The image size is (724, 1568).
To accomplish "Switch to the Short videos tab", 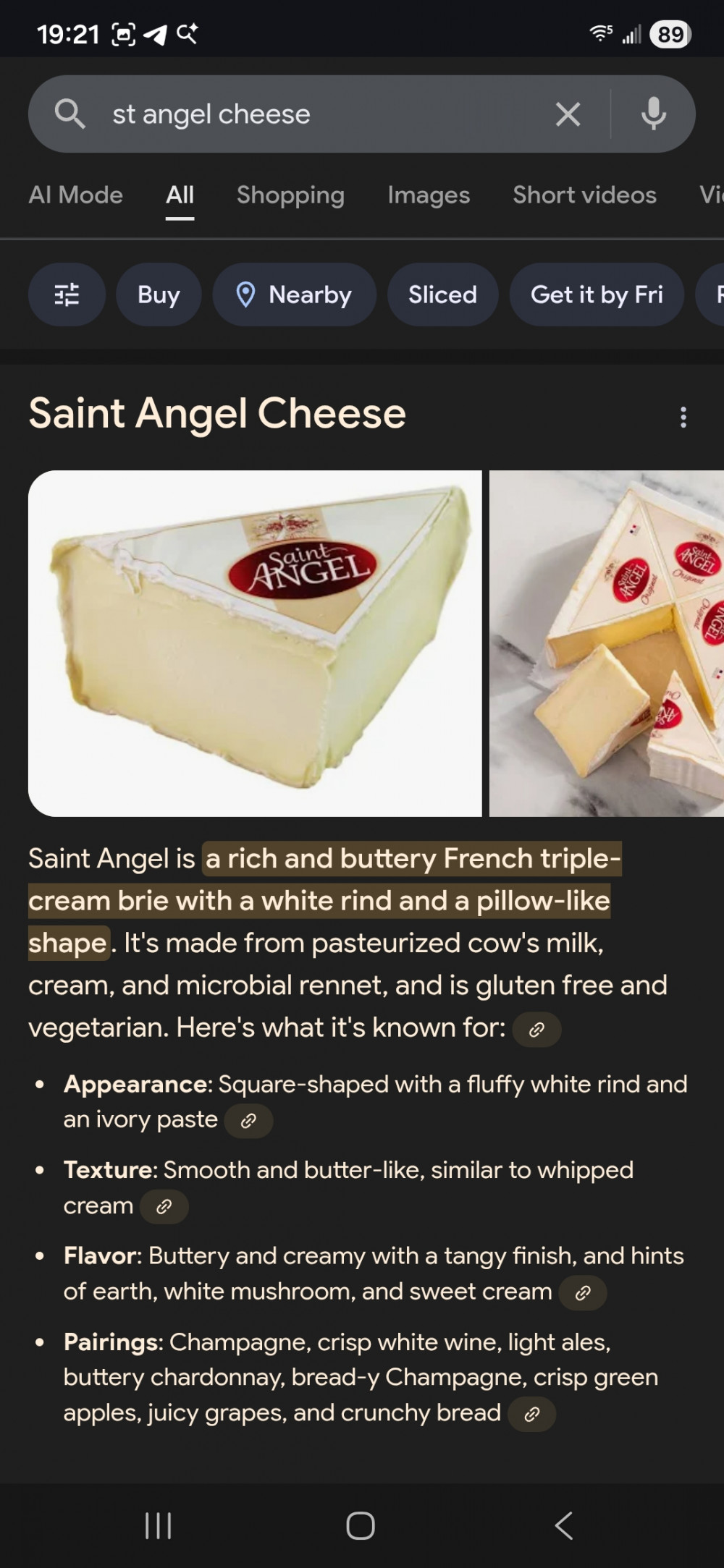I will (x=584, y=195).
